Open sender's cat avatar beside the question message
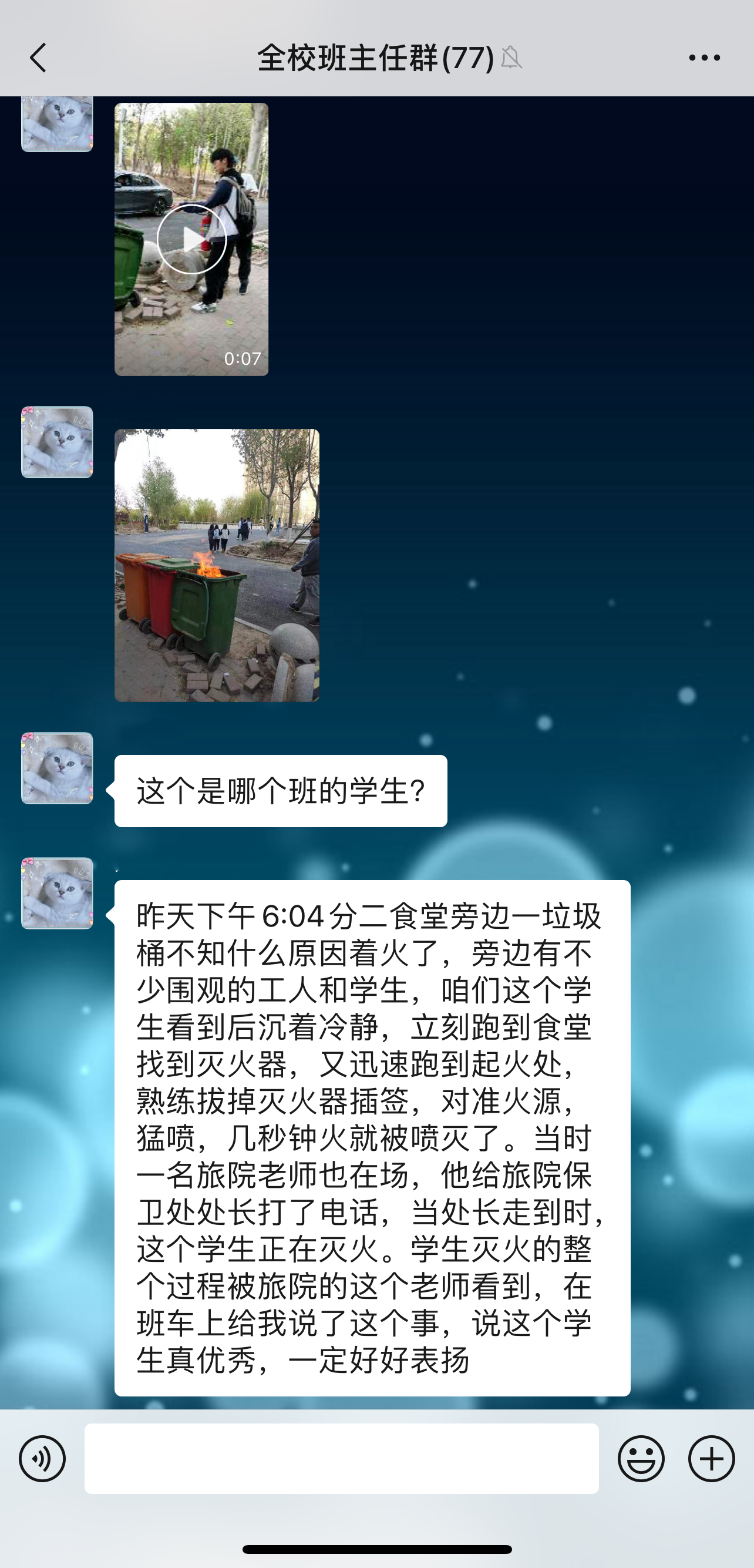The image size is (754, 1568). [57, 768]
